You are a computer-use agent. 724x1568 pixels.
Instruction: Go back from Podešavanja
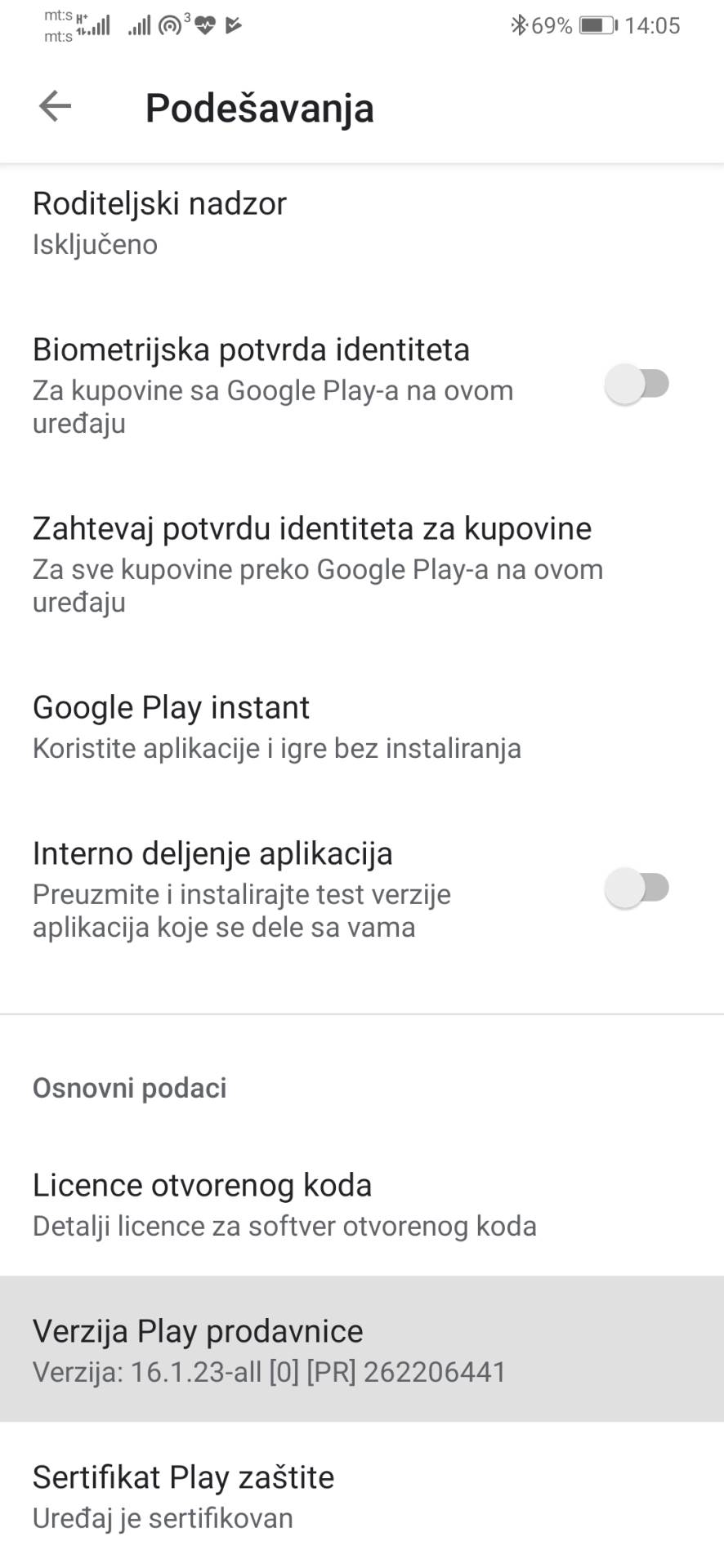56,106
